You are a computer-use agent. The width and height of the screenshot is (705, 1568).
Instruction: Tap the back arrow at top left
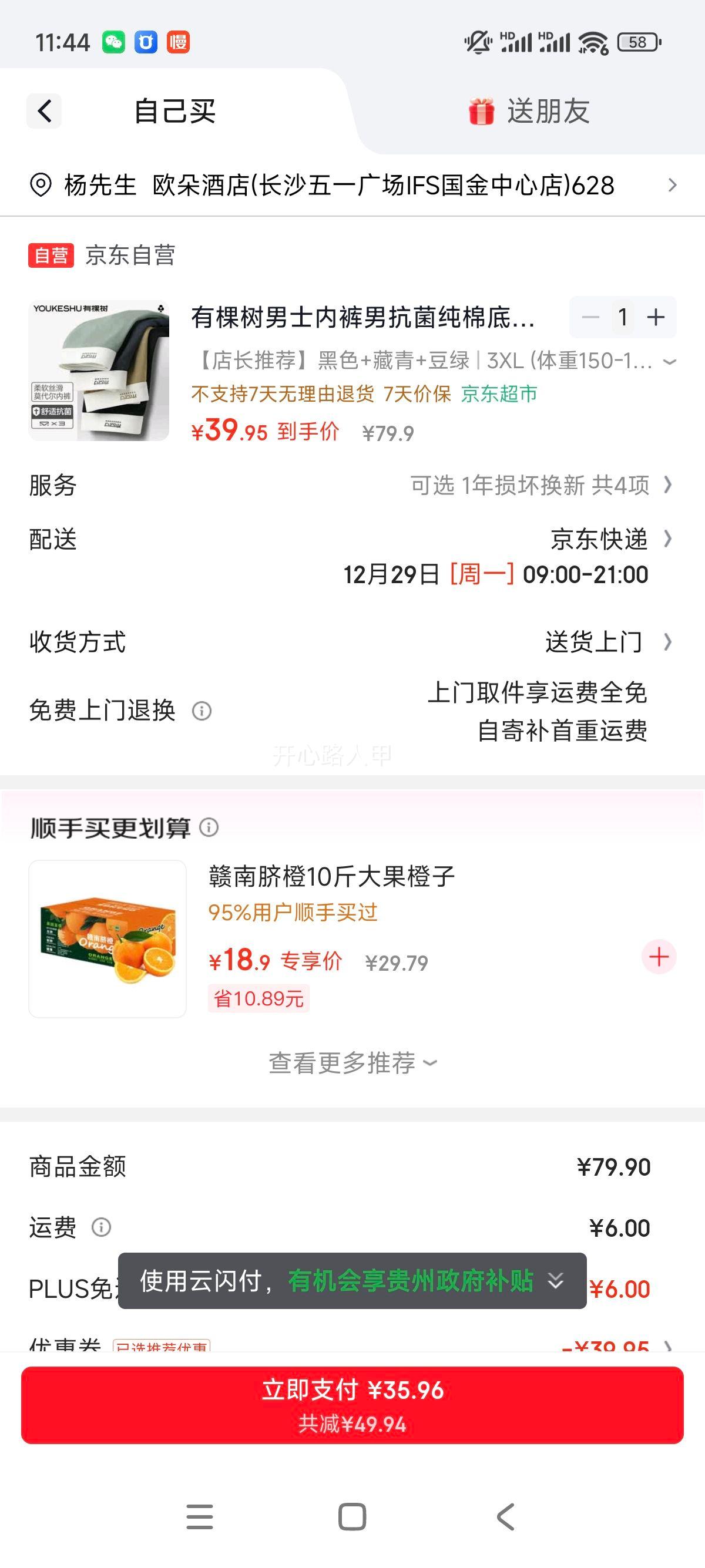(43, 112)
